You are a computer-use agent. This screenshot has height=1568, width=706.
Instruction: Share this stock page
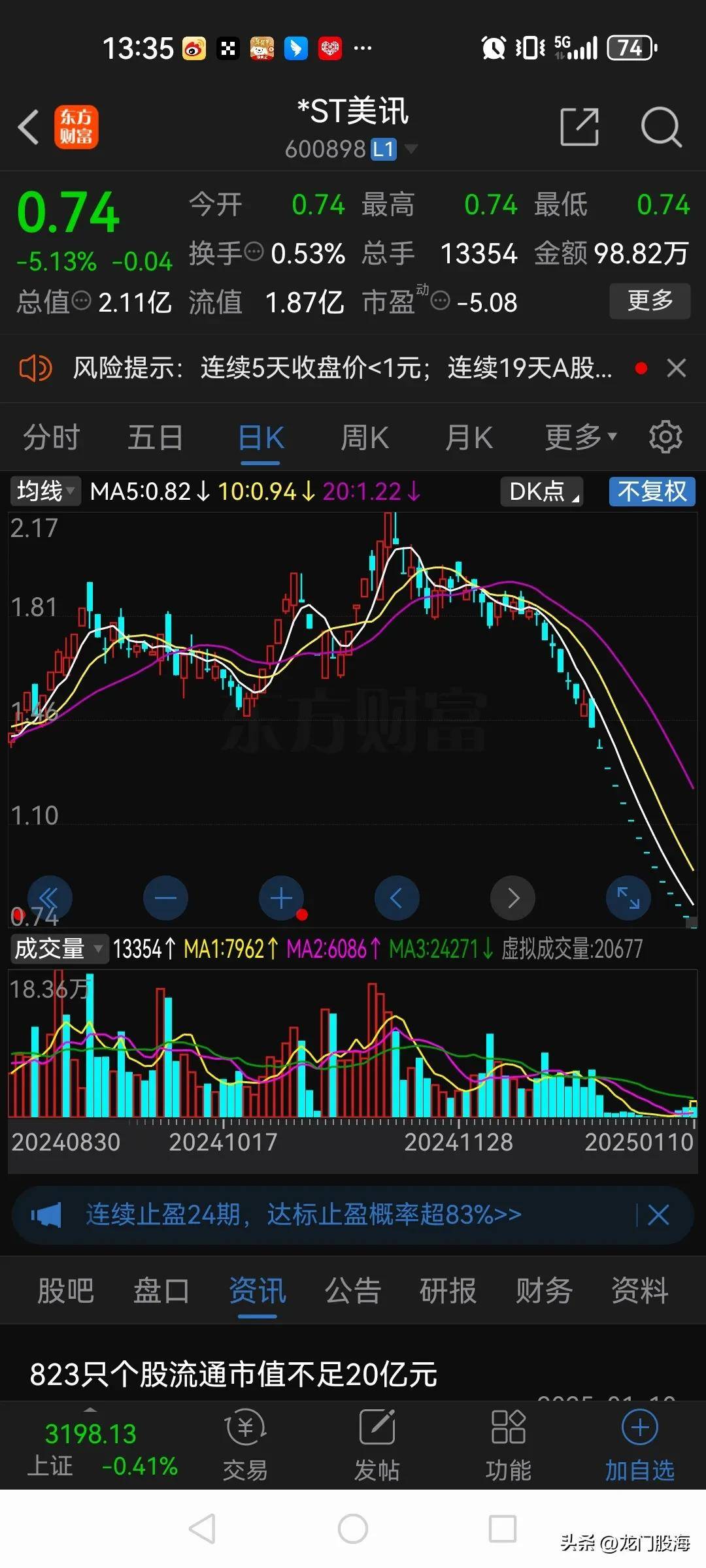click(x=579, y=127)
